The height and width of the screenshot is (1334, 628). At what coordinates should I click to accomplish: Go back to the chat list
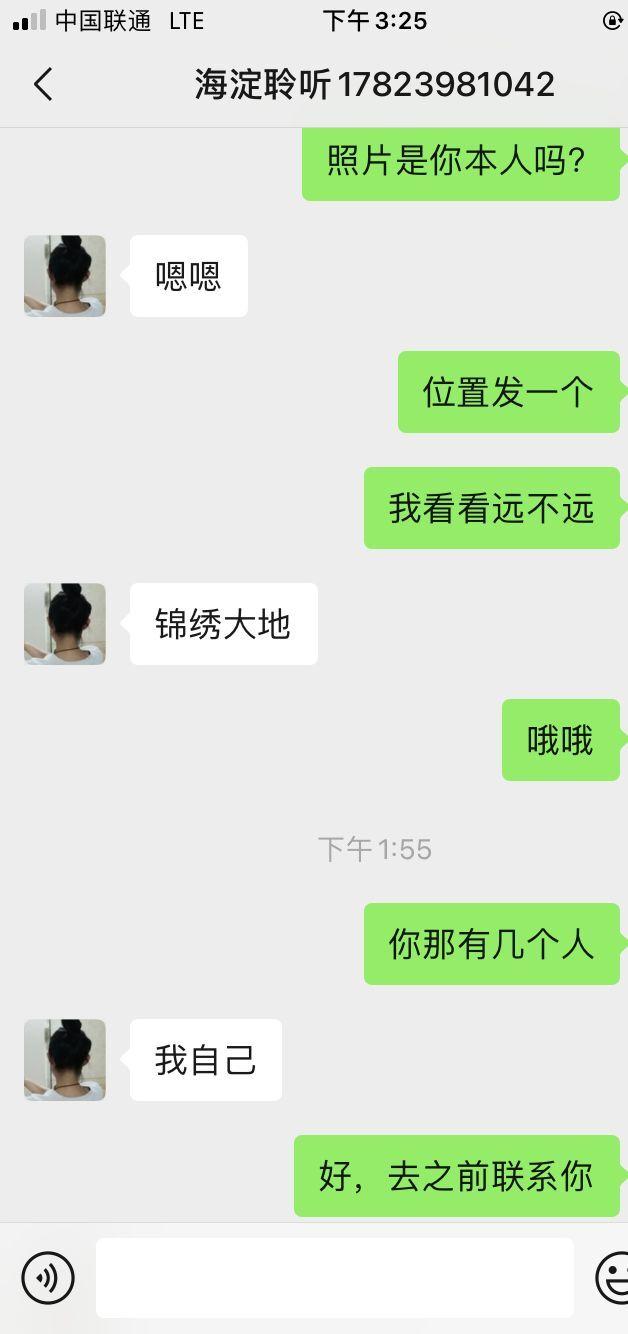point(42,85)
